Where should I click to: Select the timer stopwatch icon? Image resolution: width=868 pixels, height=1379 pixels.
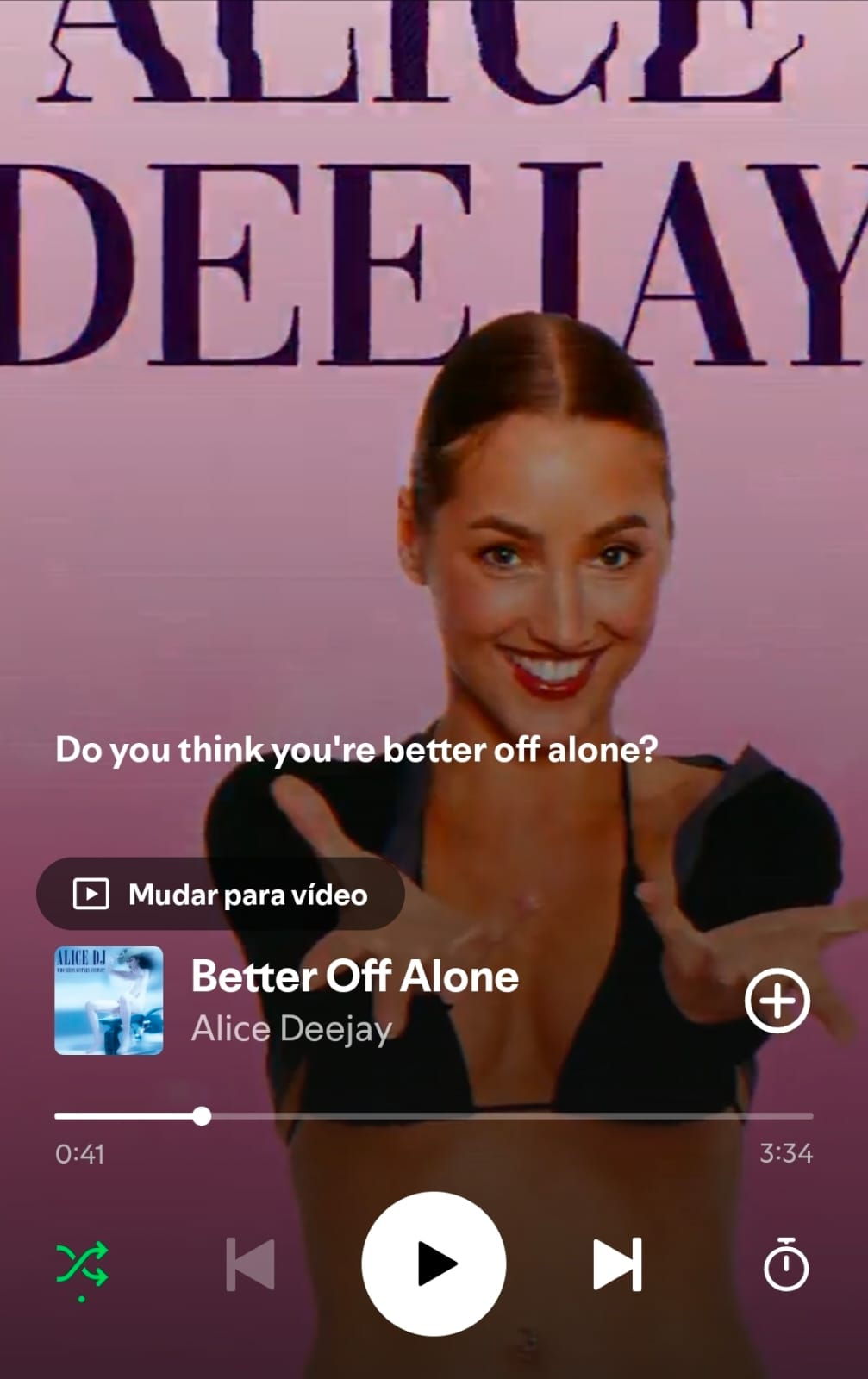(x=786, y=1265)
